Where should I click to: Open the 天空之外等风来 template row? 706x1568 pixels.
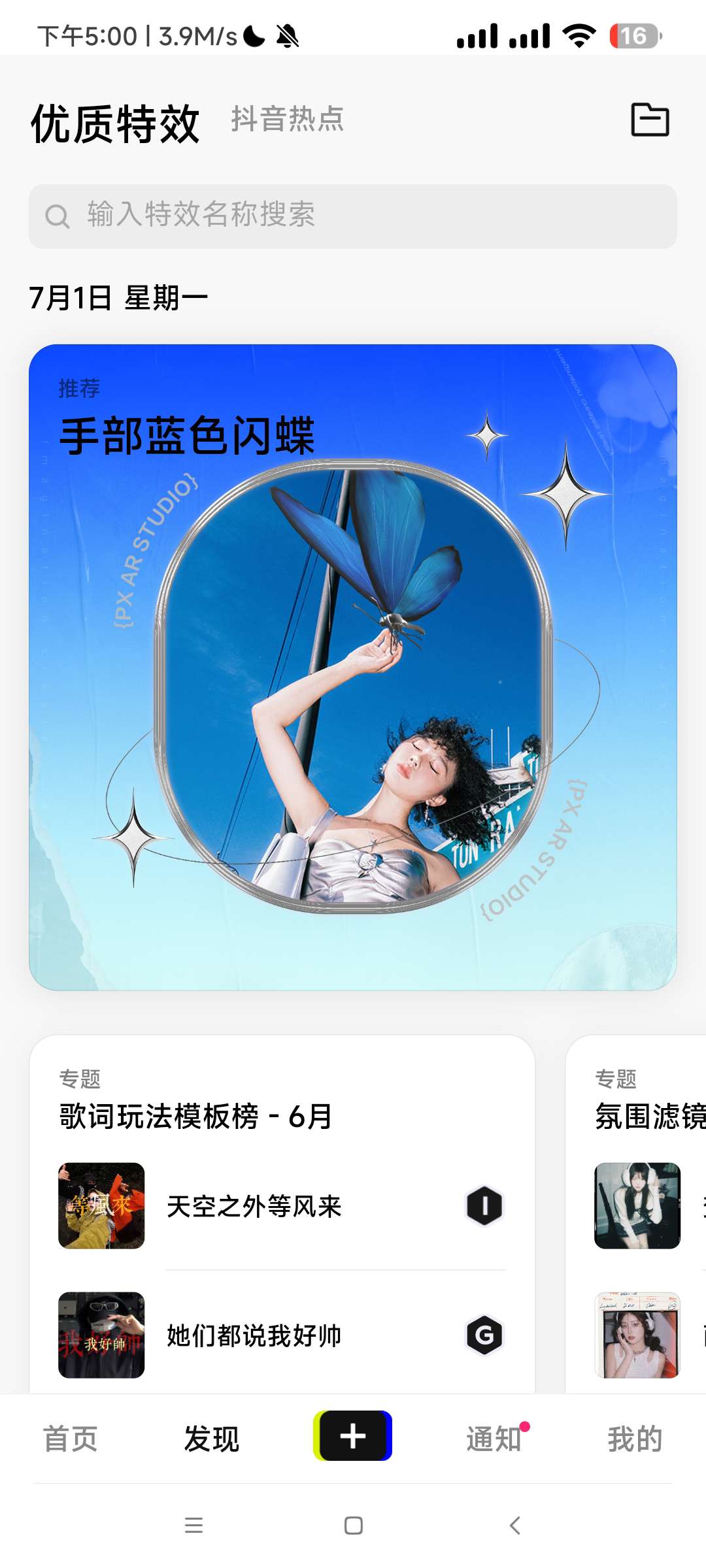pyautogui.click(x=282, y=1206)
